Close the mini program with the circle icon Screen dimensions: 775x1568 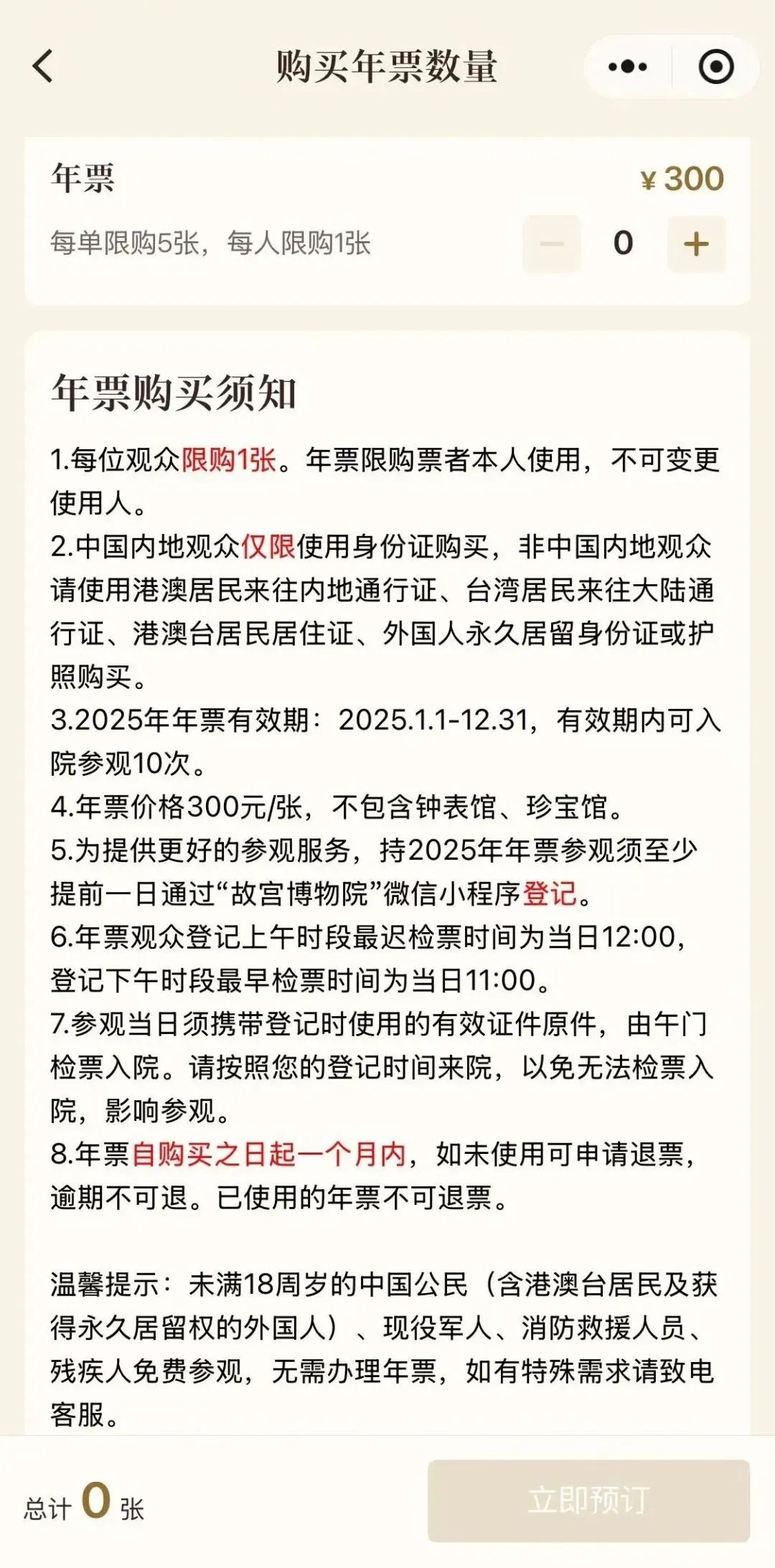click(x=716, y=67)
